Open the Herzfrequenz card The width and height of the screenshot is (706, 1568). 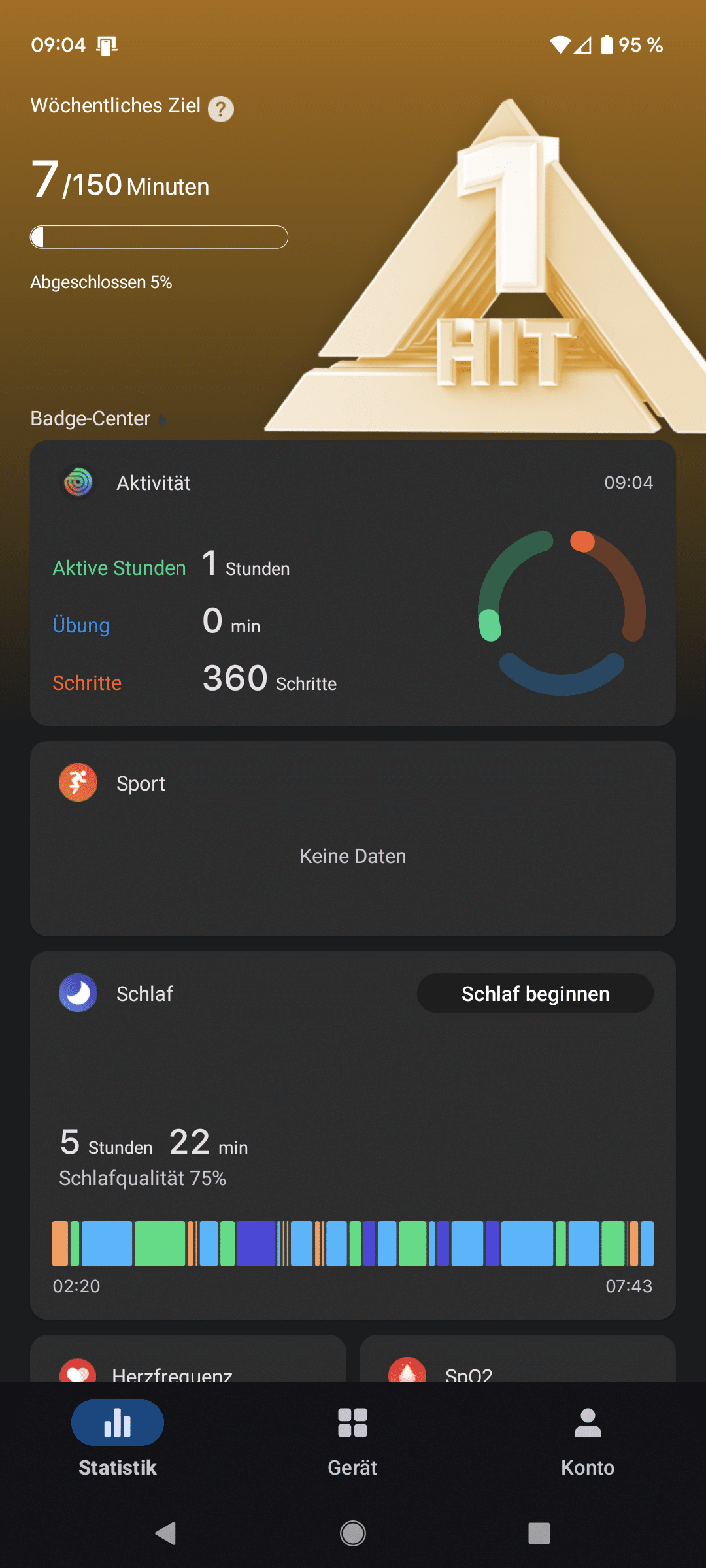[188, 1359]
